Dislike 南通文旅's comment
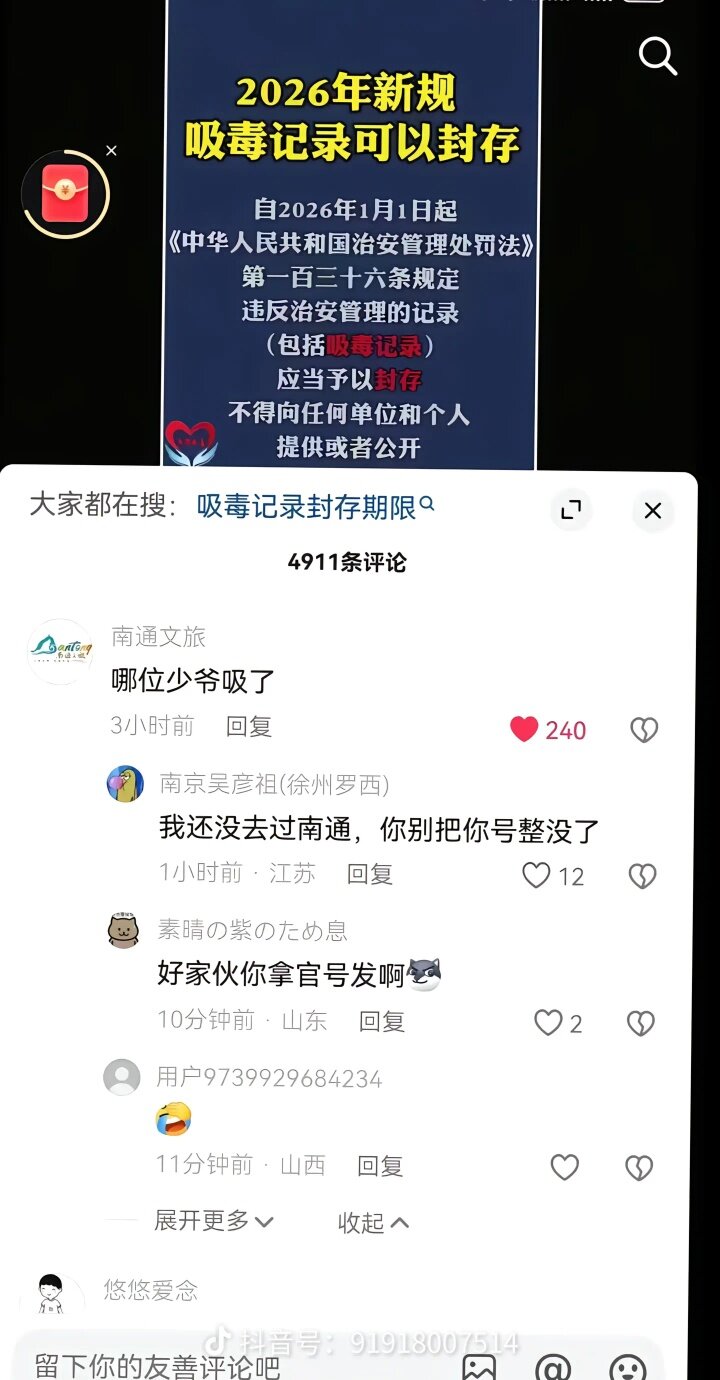Viewport: 720px width, 1380px height. (643, 730)
